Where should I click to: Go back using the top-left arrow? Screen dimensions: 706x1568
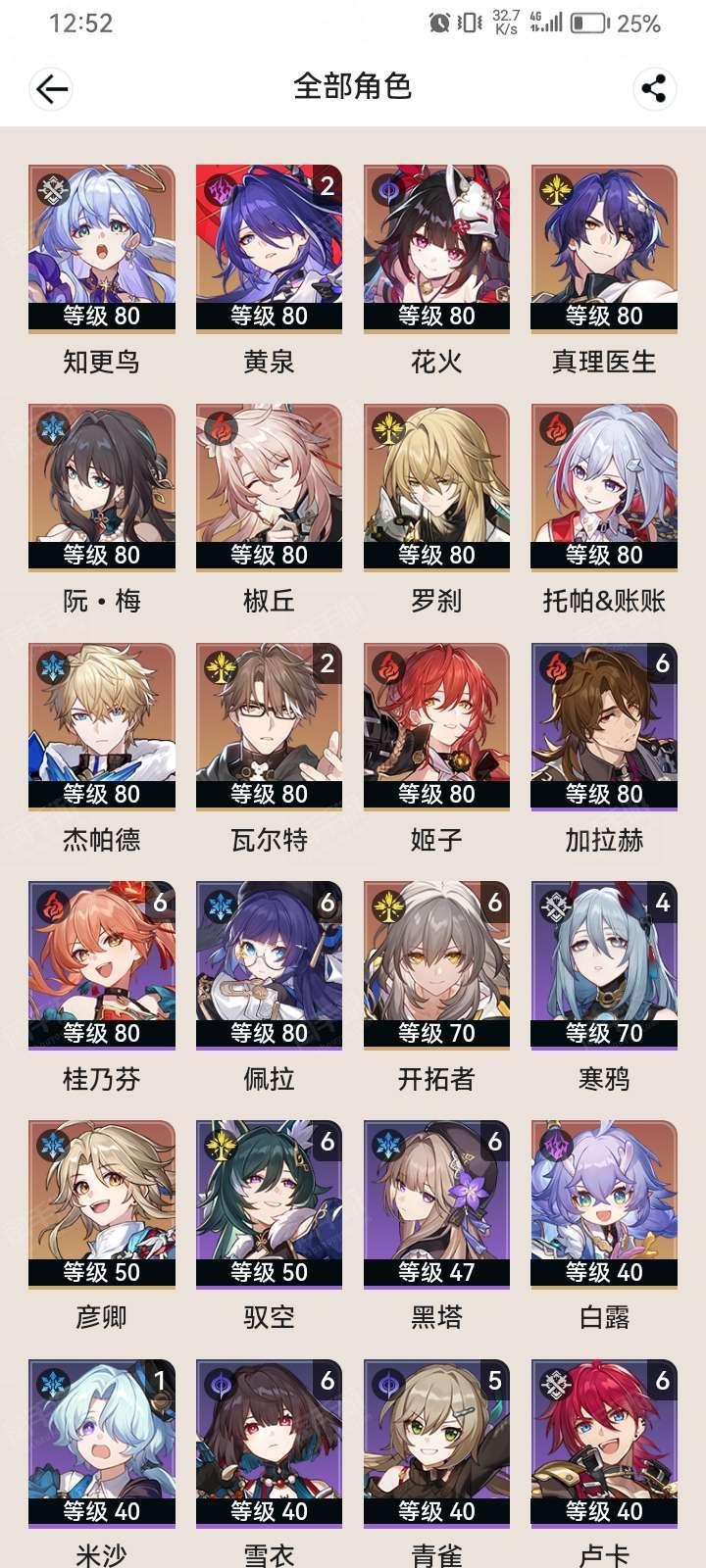(x=51, y=88)
